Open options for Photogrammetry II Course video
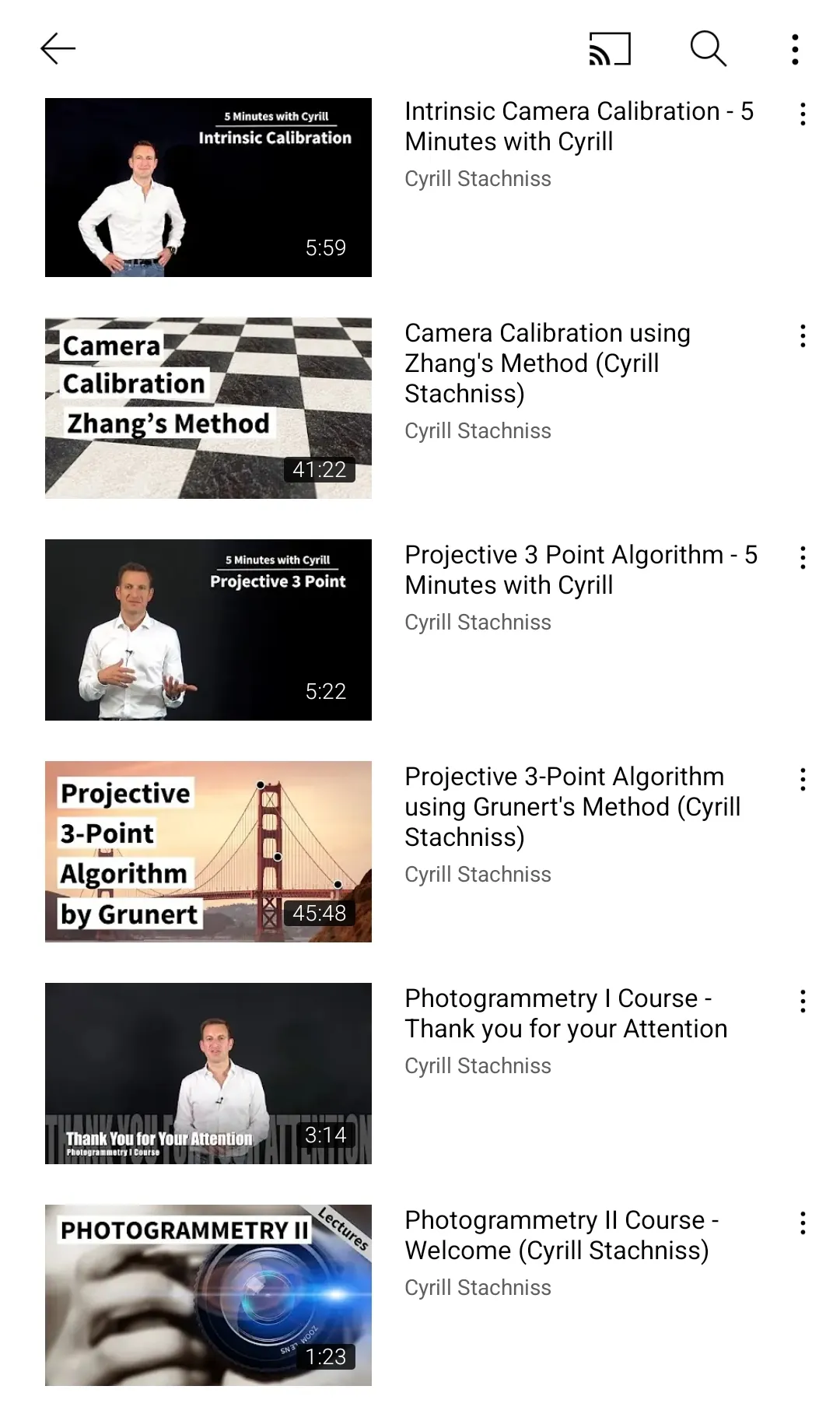Screen dimensions: 840x1407 (x=803, y=1223)
